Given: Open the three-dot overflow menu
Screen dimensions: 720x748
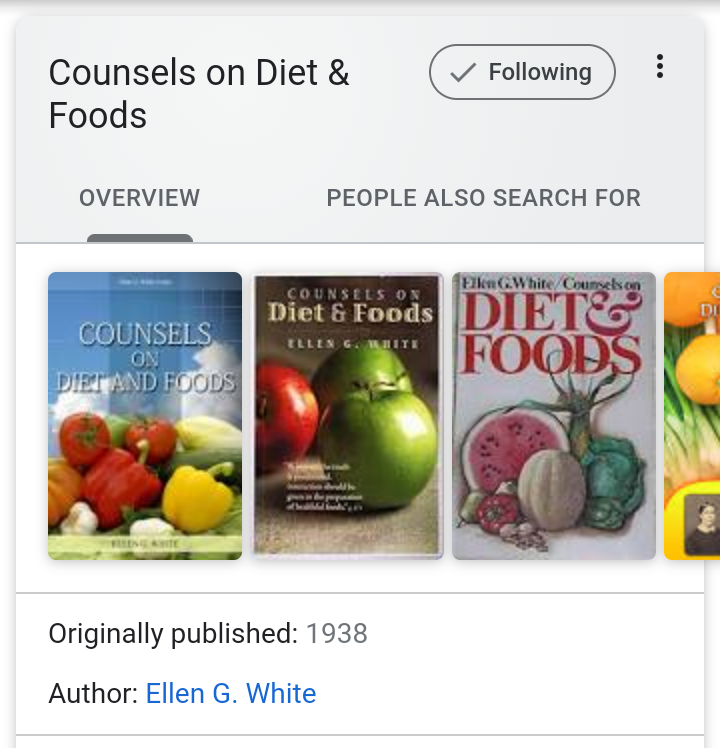Looking at the screenshot, I should pyautogui.click(x=659, y=67).
